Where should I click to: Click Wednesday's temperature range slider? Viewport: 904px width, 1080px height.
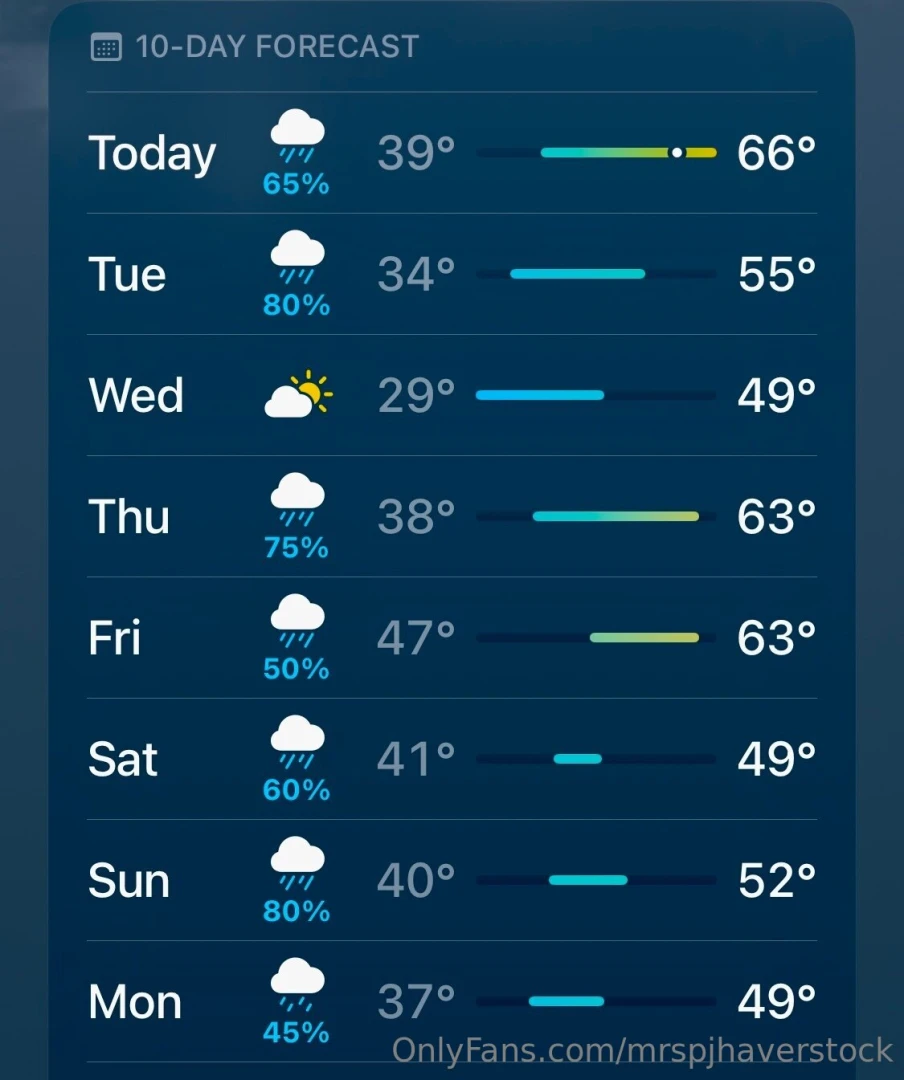click(596, 395)
